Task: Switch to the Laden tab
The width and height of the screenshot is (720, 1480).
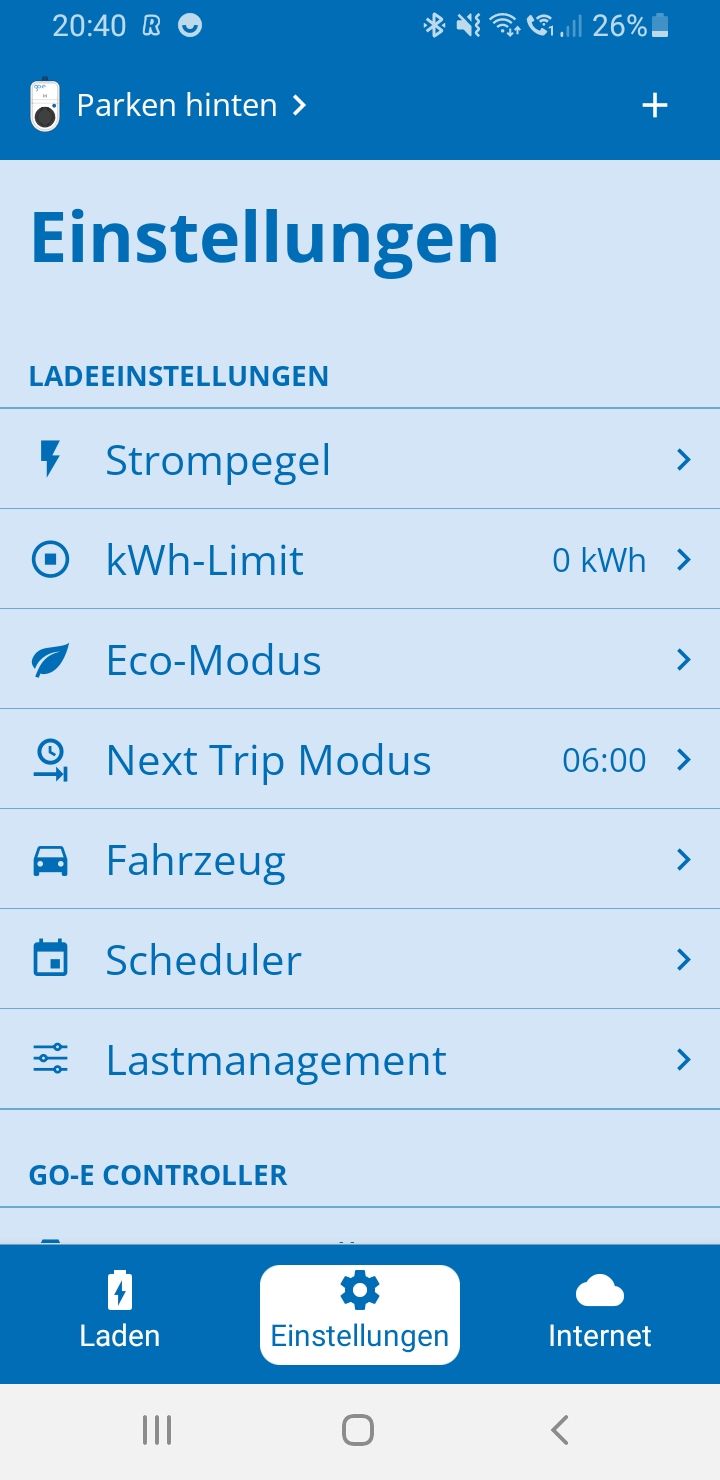Action: (x=120, y=1314)
